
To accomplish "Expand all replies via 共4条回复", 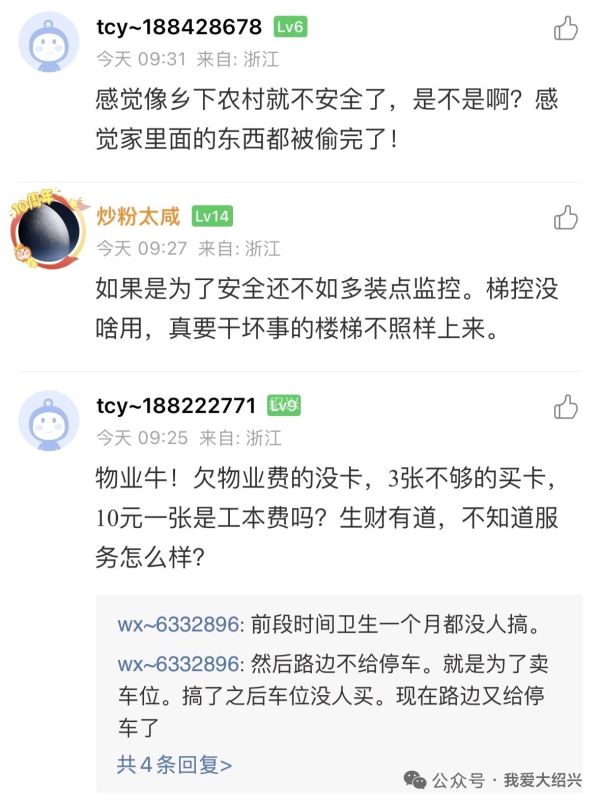I will pos(174,765).
